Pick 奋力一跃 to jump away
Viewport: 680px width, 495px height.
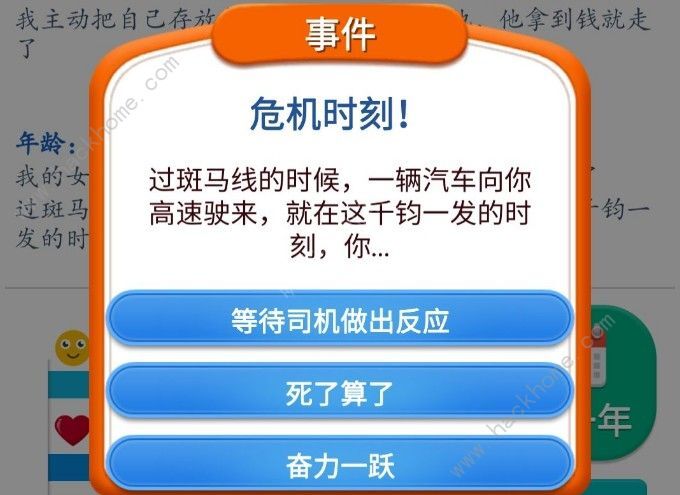(340, 464)
